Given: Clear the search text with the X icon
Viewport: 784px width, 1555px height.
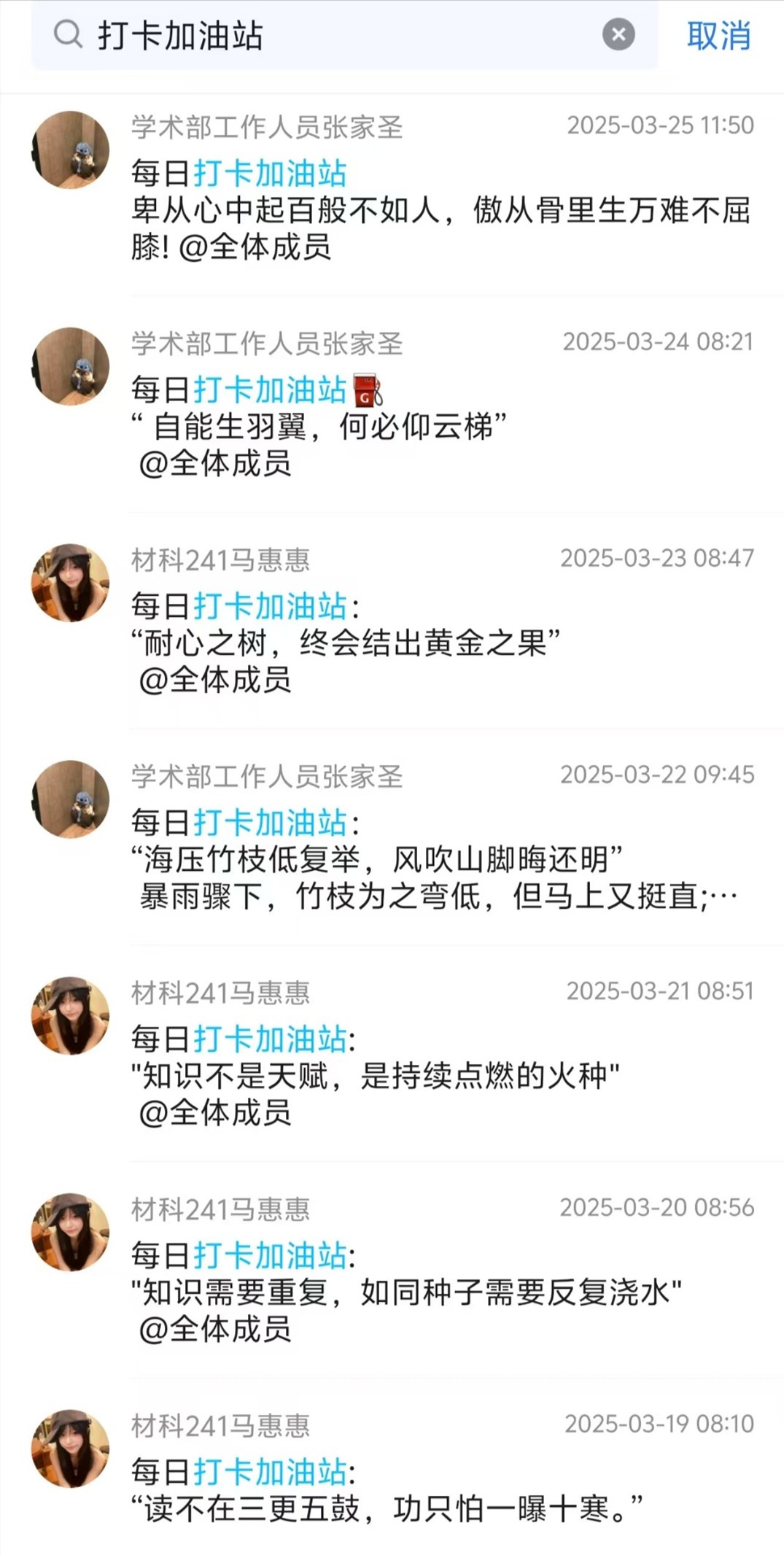Looking at the screenshot, I should click(x=618, y=34).
